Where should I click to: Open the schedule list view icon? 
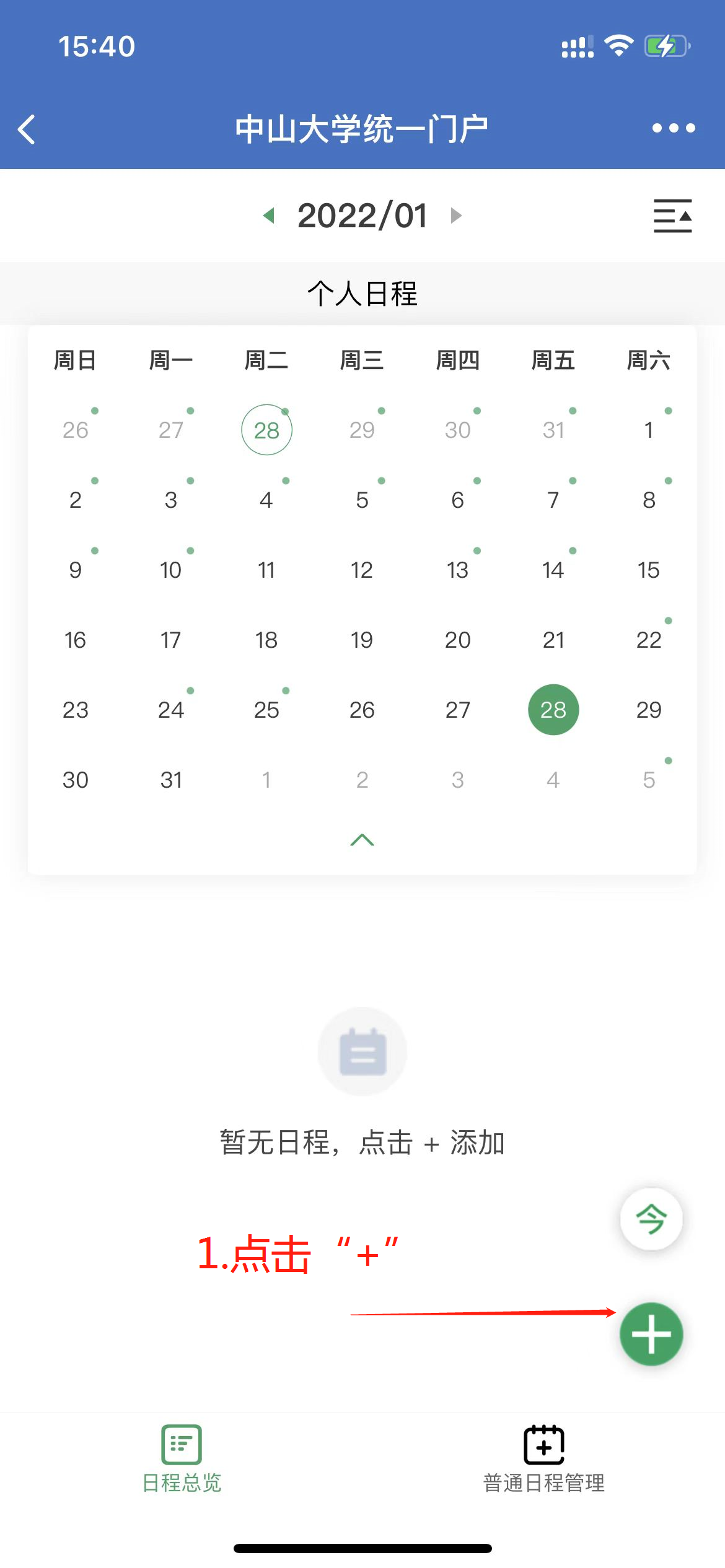point(673,216)
